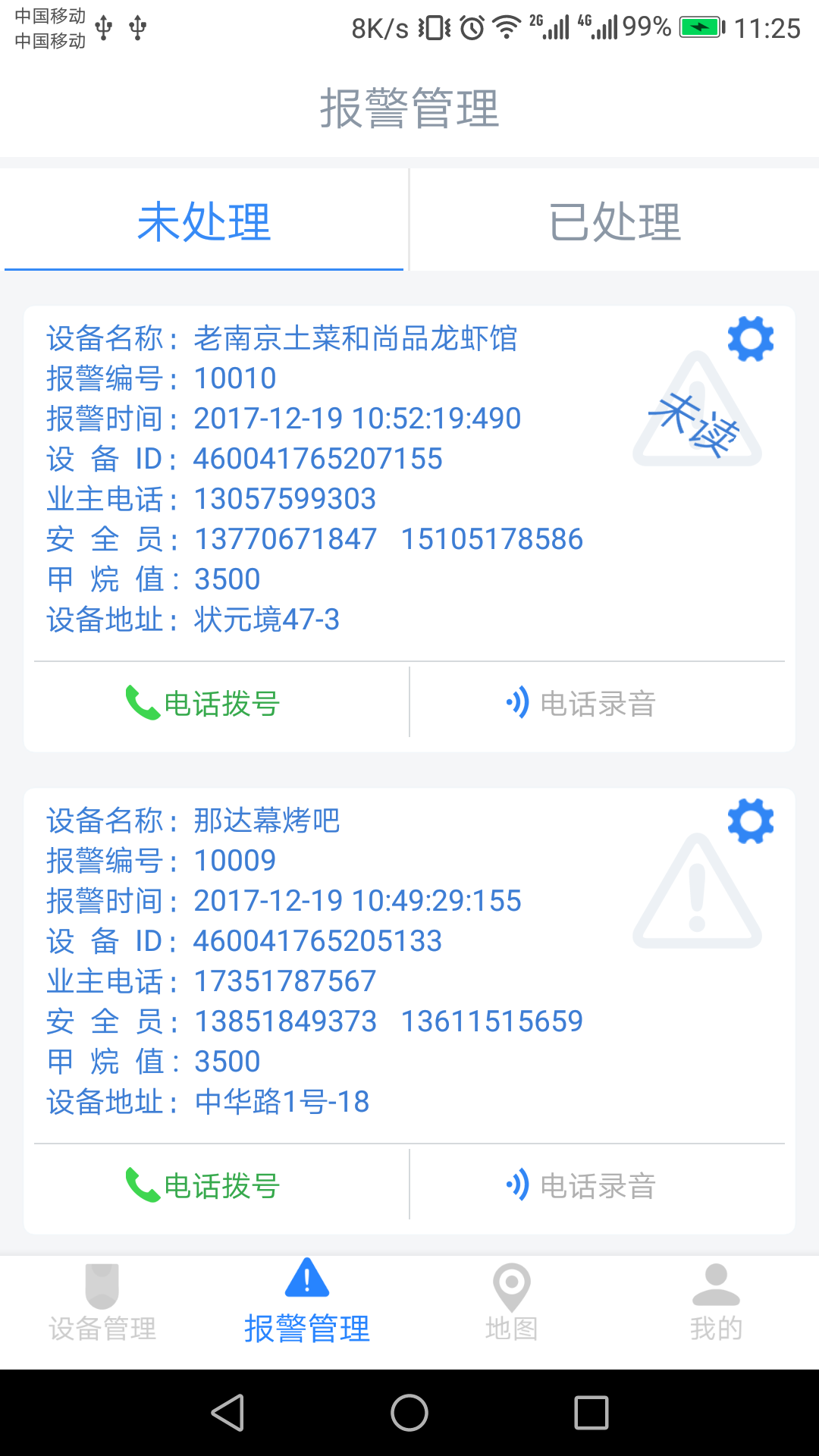Tap 电话拨号 for alarm 10009

click(203, 1185)
